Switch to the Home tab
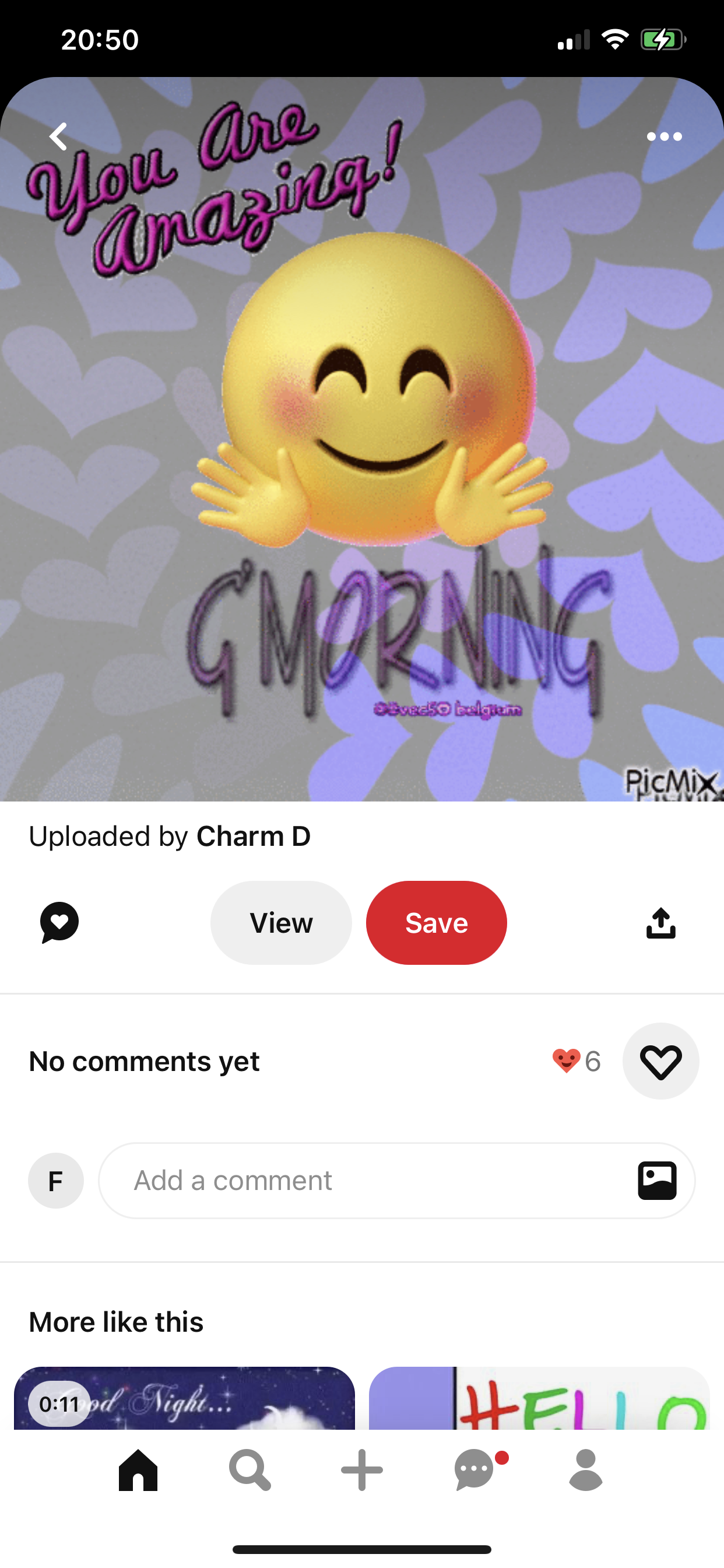Screen dimensions: 724x1568 point(138,1469)
